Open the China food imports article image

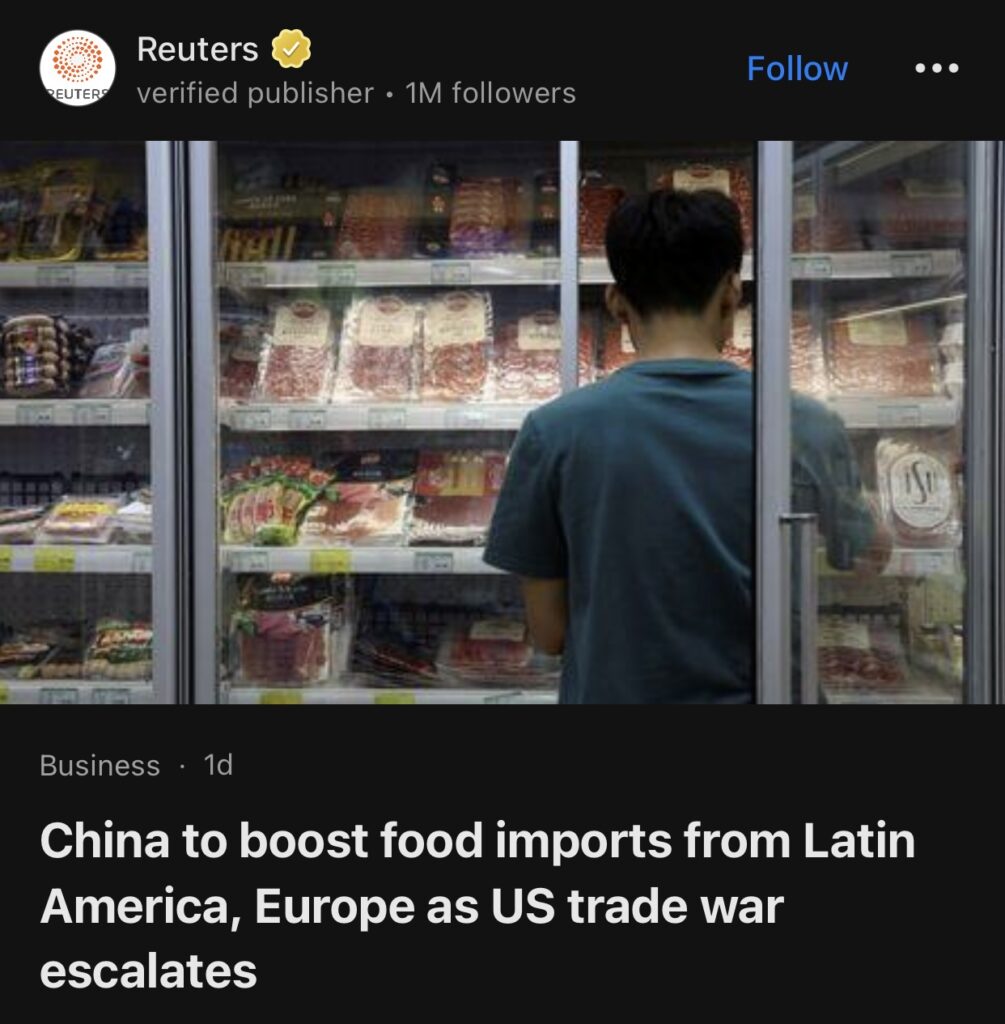[x=502, y=422]
